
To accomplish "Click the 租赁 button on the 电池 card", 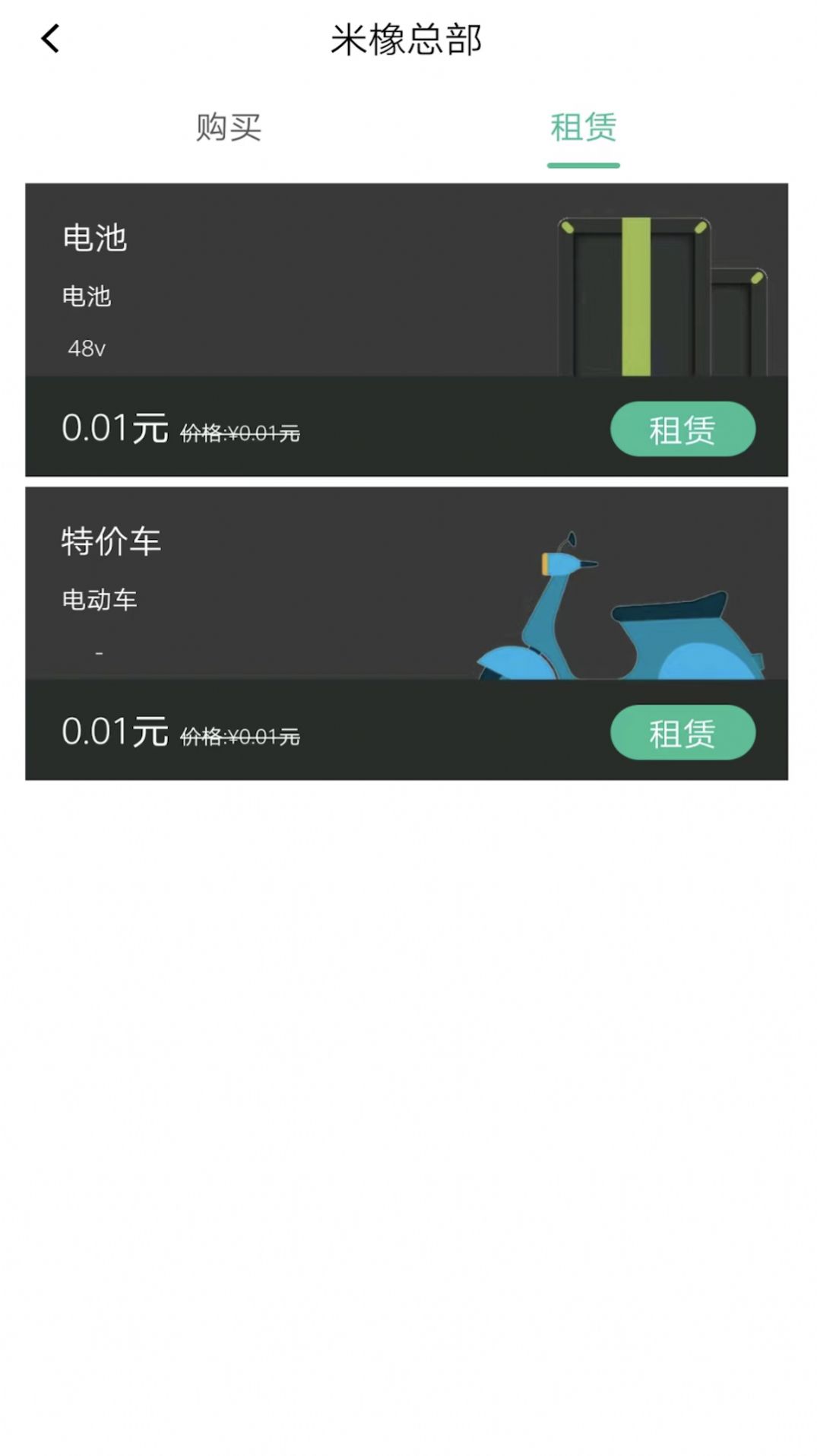I will [x=682, y=429].
